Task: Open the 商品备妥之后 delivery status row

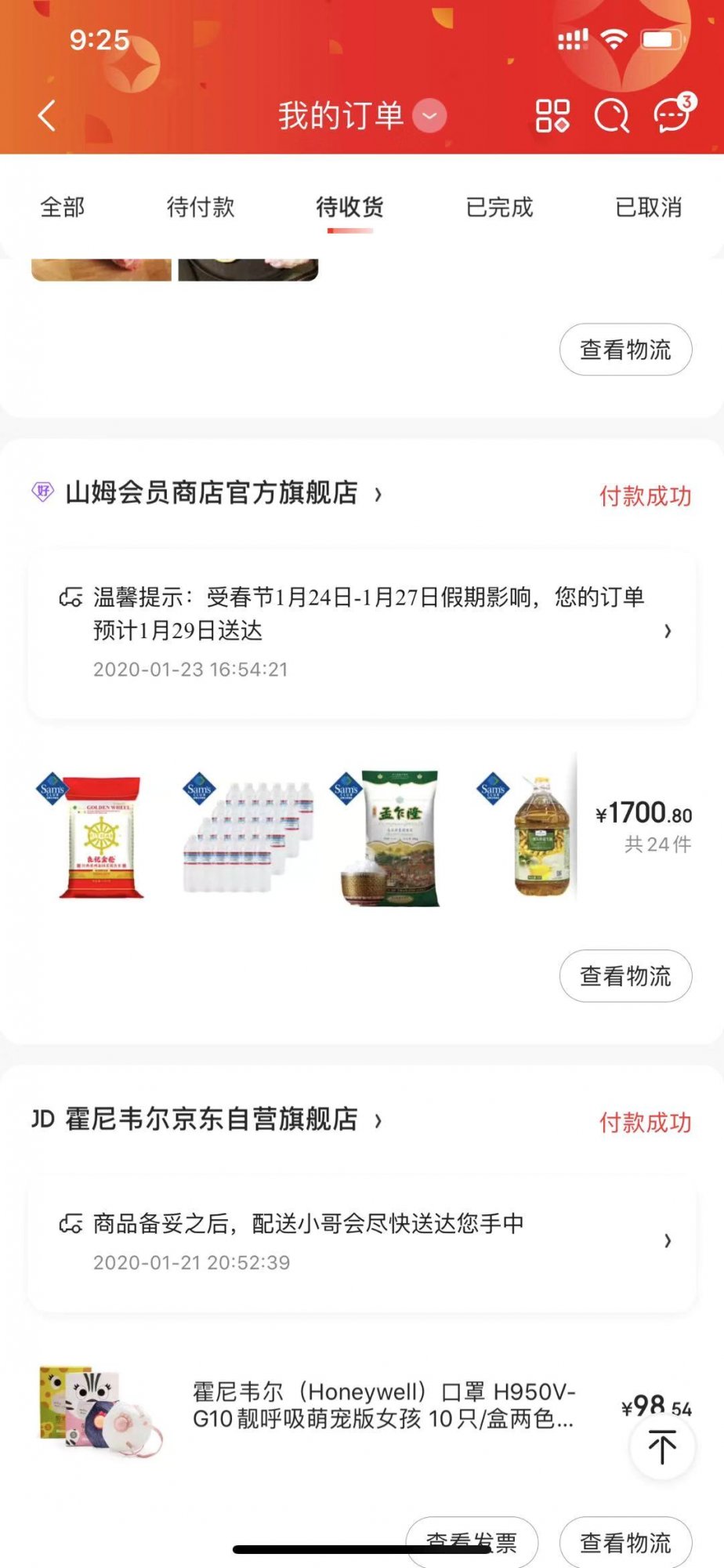Action: tap(362, 1241)
